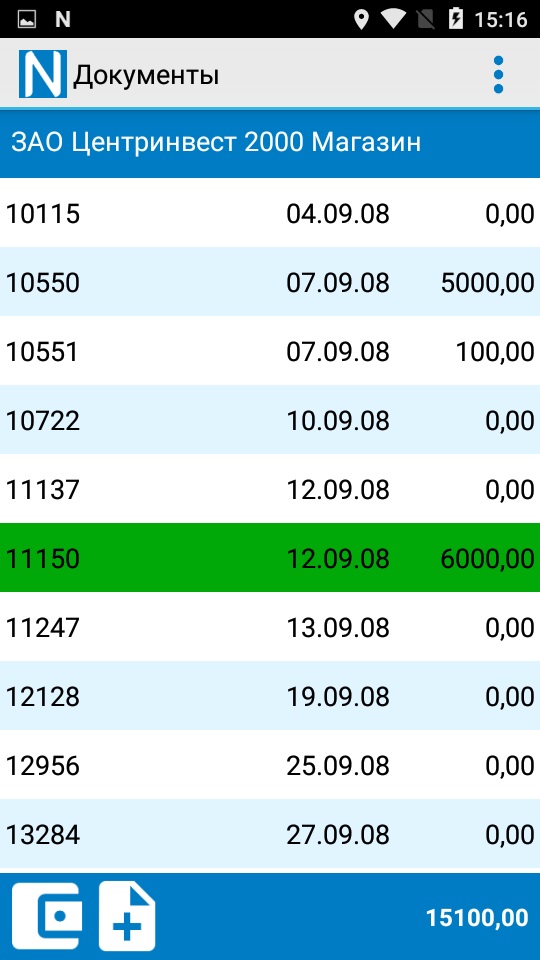
Task: Open document 10551
Action: 270,351
